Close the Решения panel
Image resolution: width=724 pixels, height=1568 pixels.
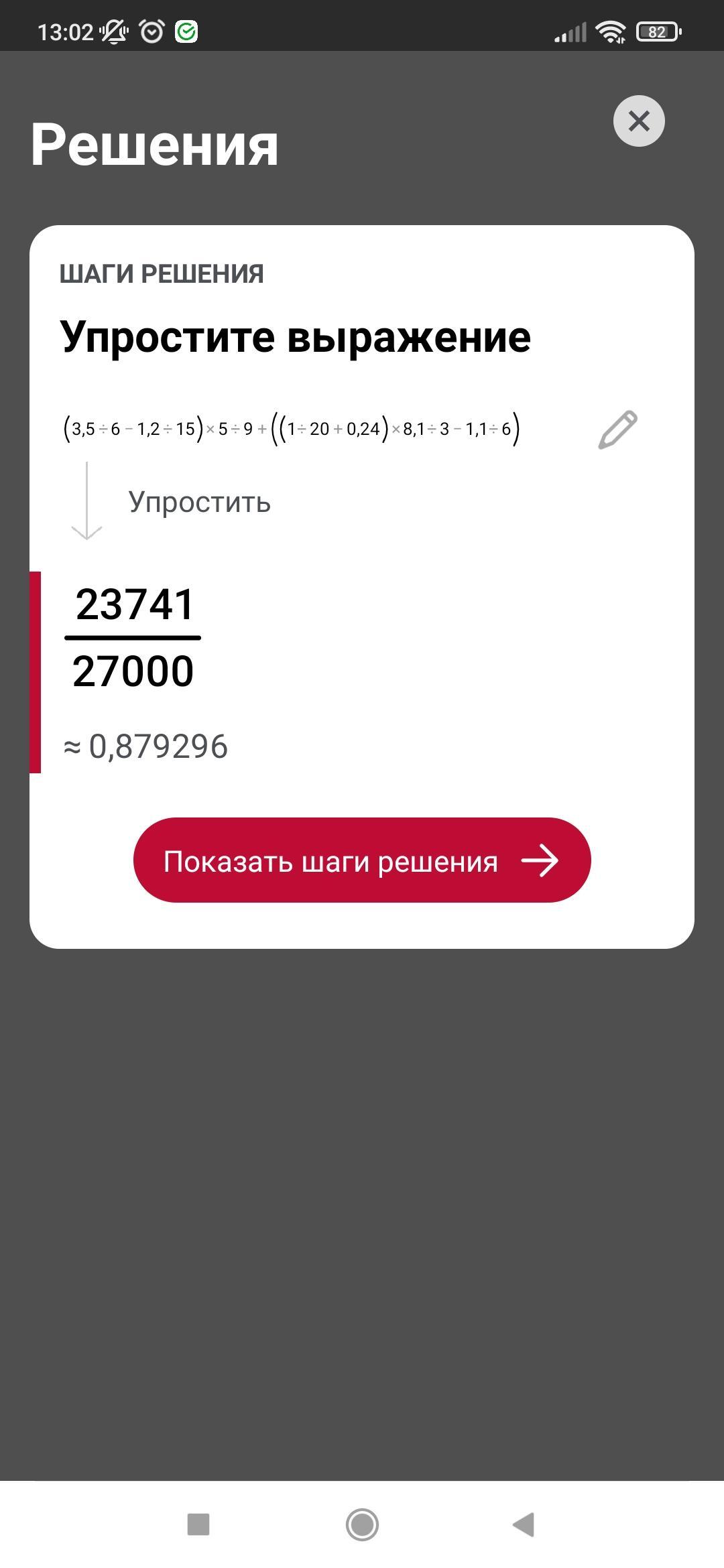tap(639, 121)
